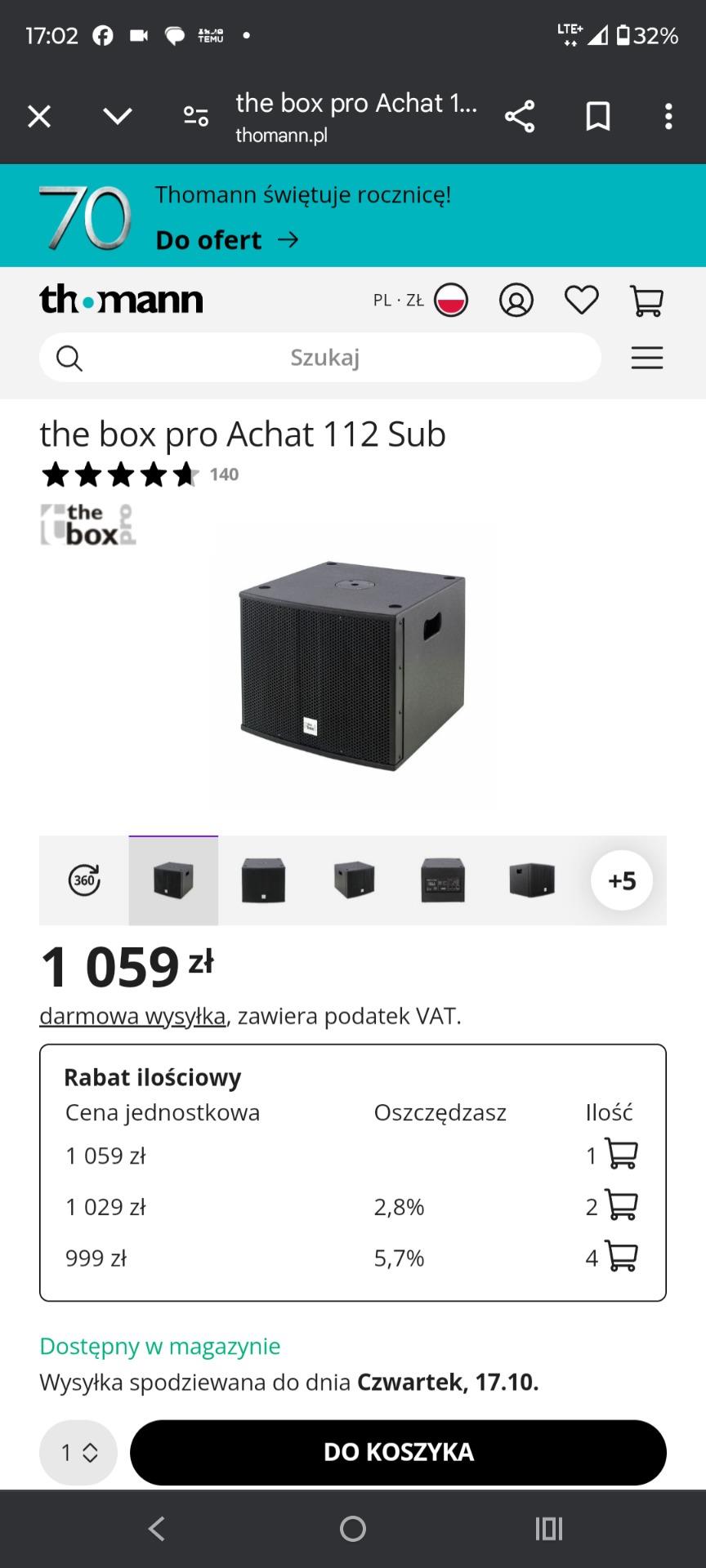Viewport: 706px width, 1568px height.
Task: Tap DO KOSZYKA button
Action: 399,1452
